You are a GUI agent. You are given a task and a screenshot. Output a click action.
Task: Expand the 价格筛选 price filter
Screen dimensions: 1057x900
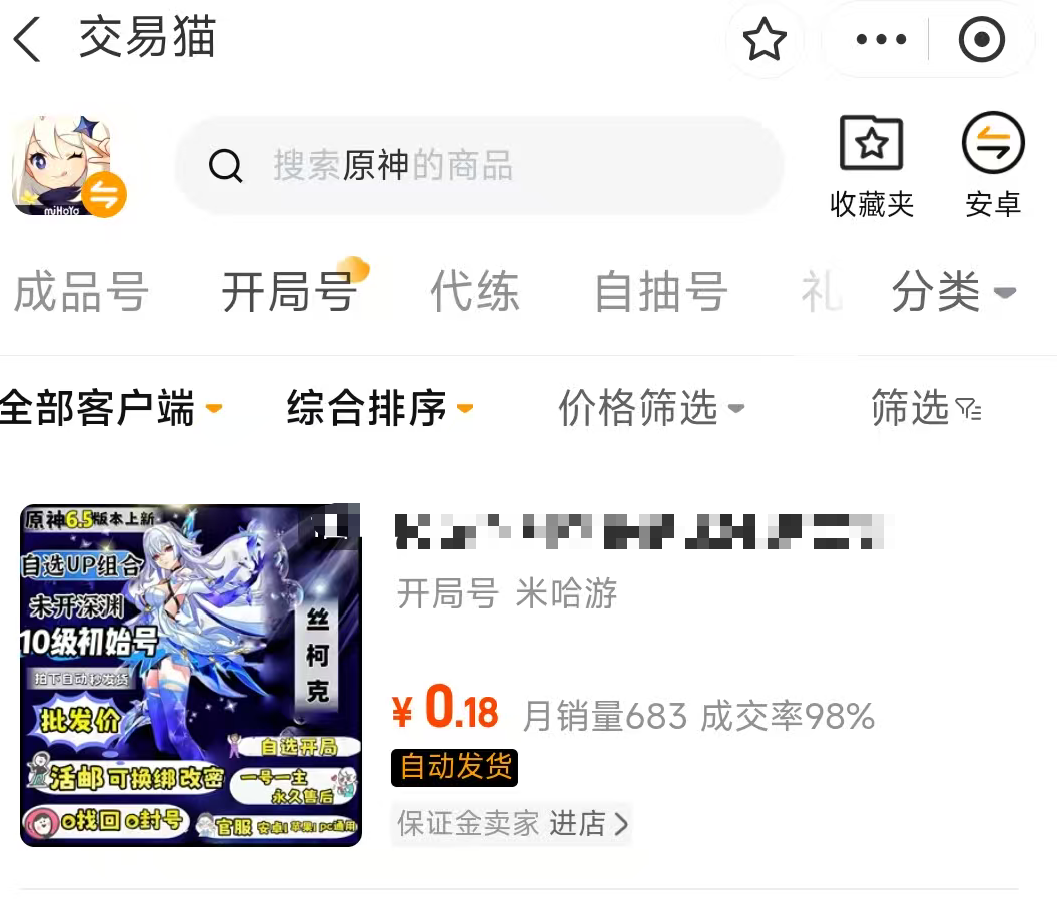coord(650,408)
